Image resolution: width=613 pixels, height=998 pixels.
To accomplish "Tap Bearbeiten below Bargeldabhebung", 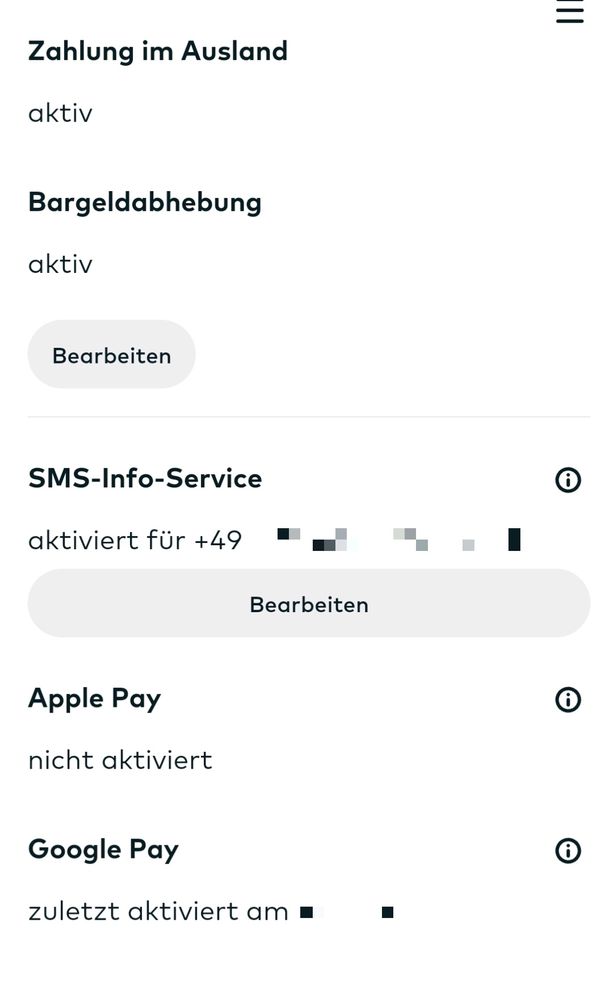I will click(111, 355).
